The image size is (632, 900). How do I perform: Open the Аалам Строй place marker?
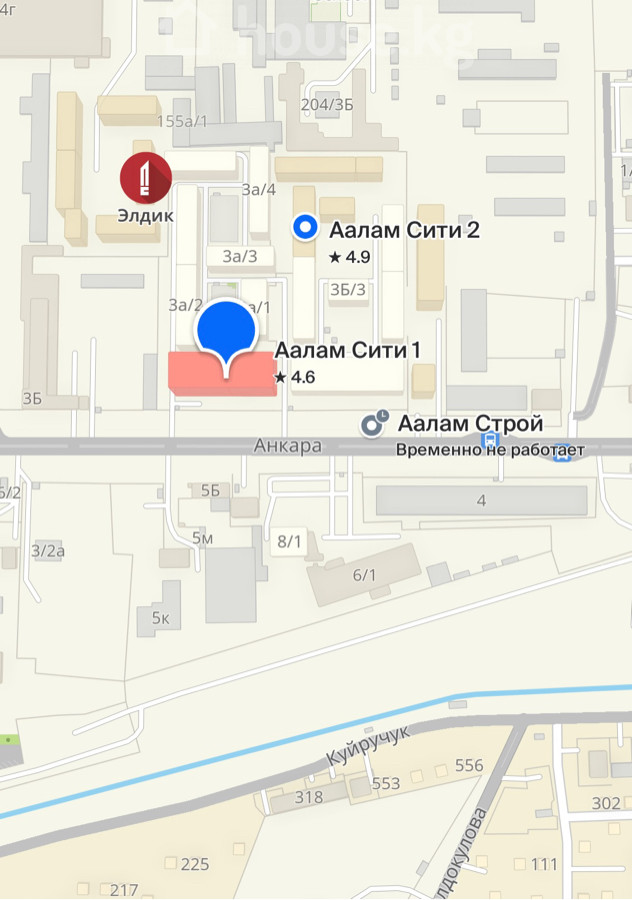(x=376, y=424)
